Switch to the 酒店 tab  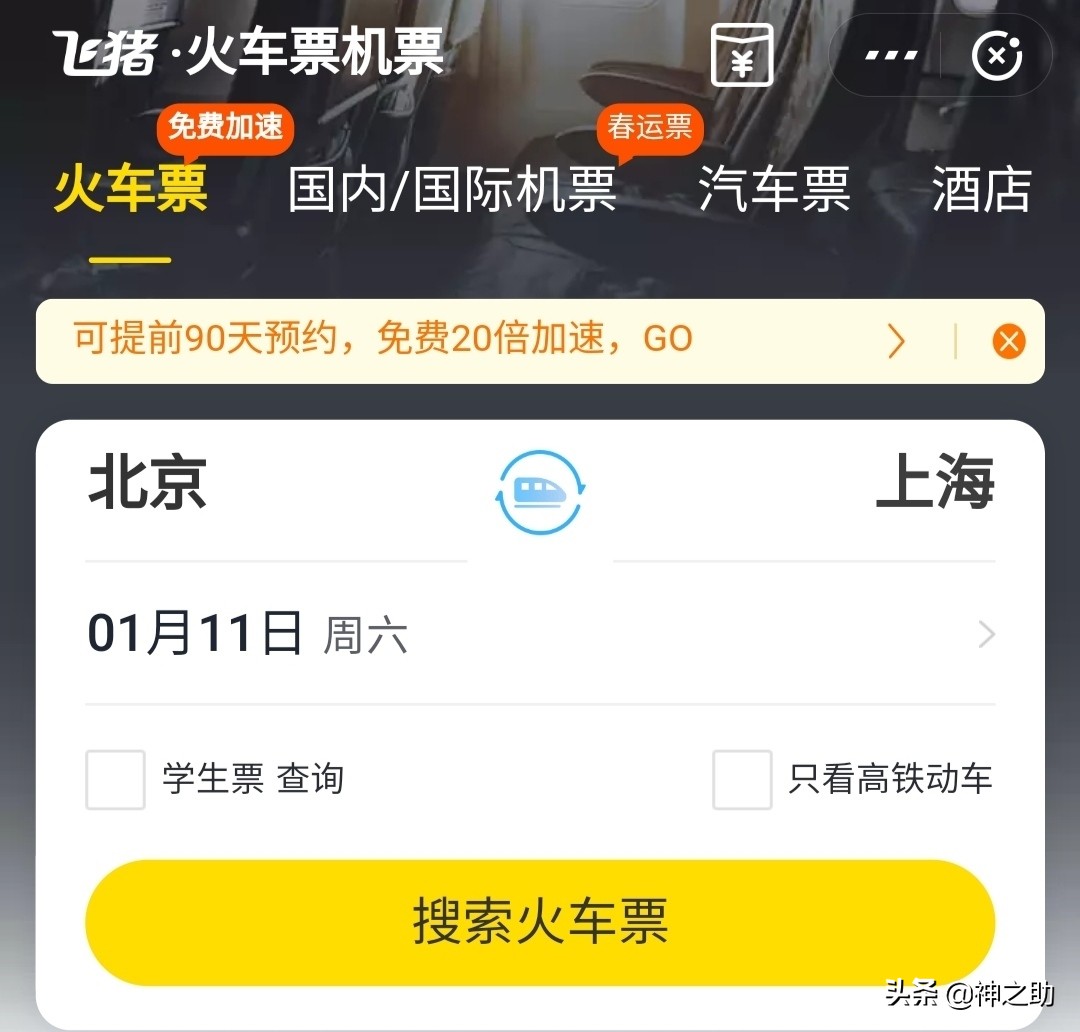point(981,190)
